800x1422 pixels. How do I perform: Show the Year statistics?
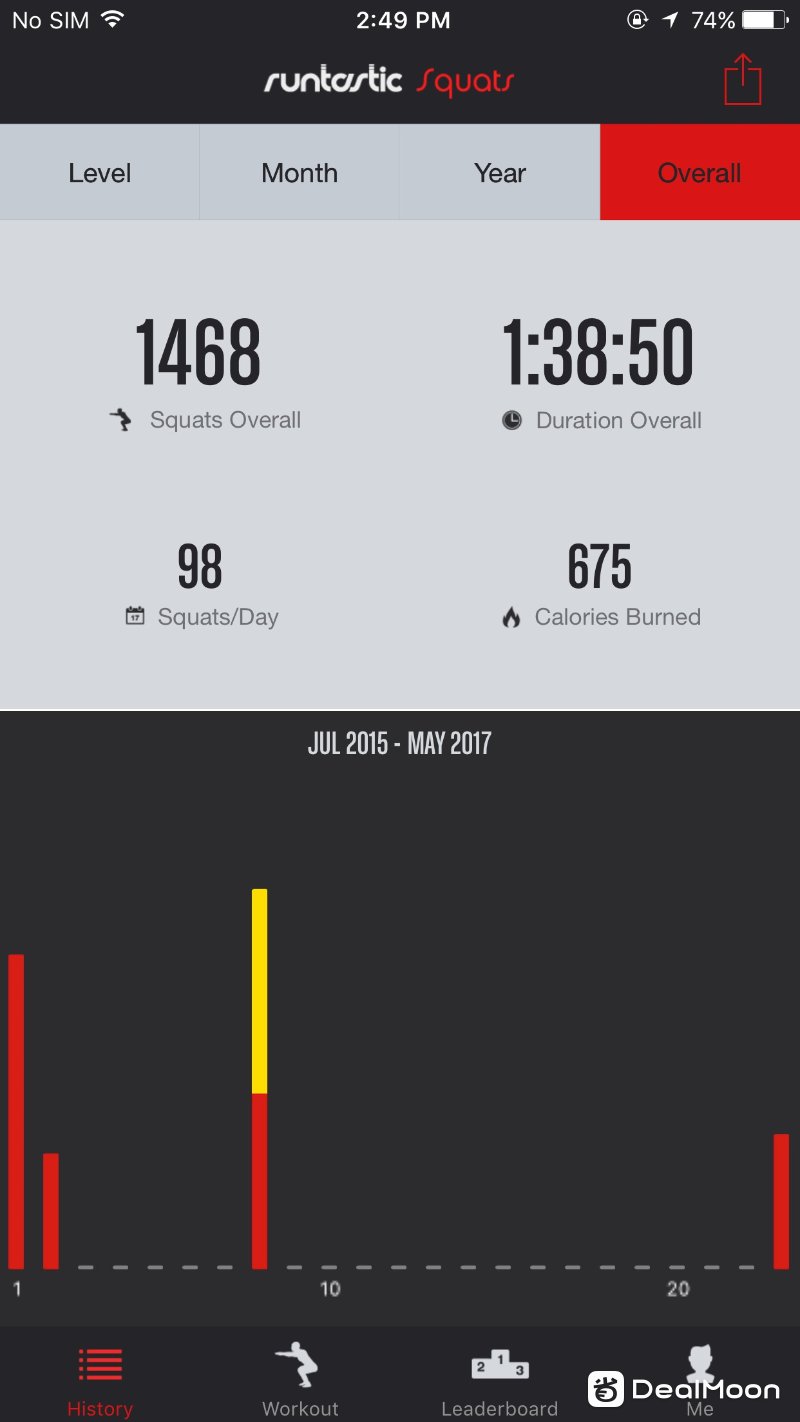[500, 172]
